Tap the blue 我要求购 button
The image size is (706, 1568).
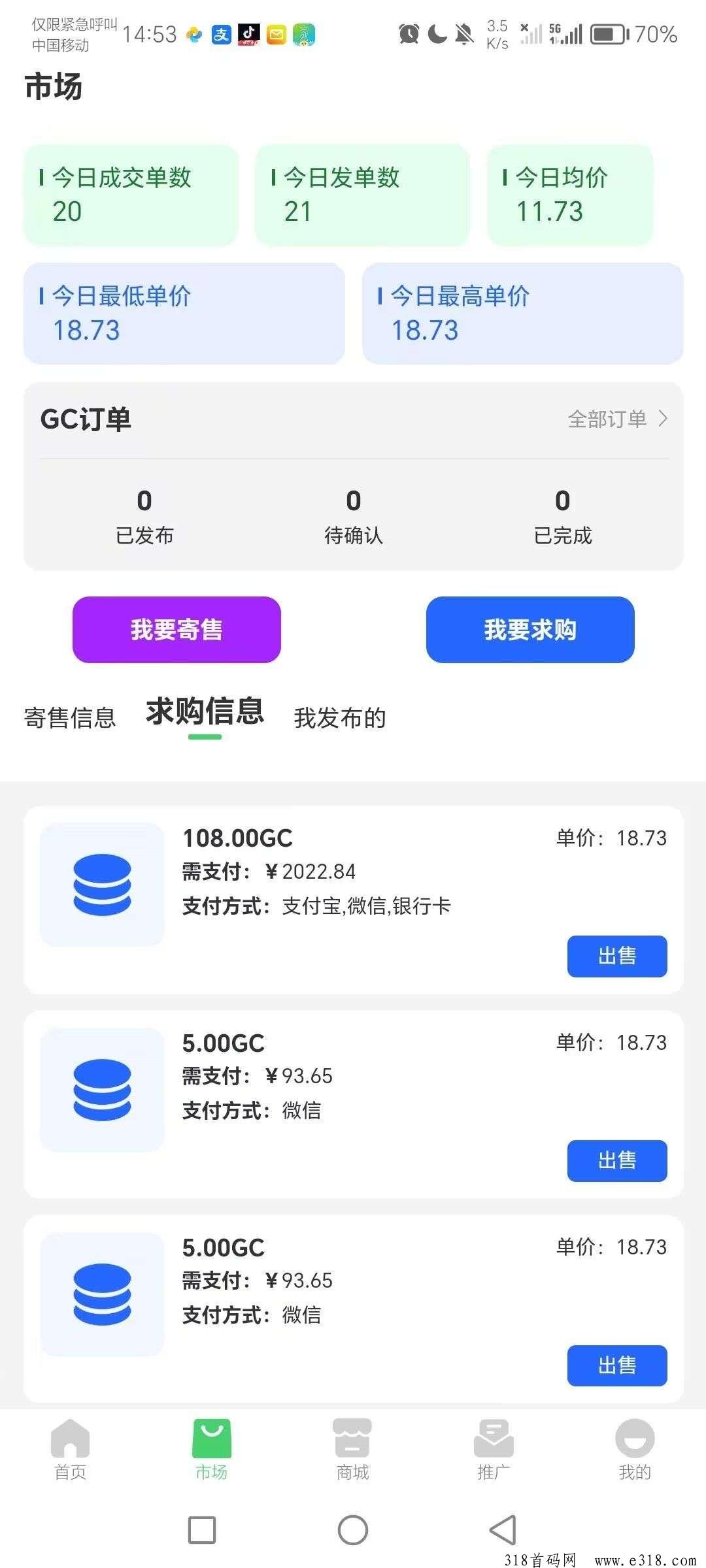pyautogui.click(x=530, y=630)
